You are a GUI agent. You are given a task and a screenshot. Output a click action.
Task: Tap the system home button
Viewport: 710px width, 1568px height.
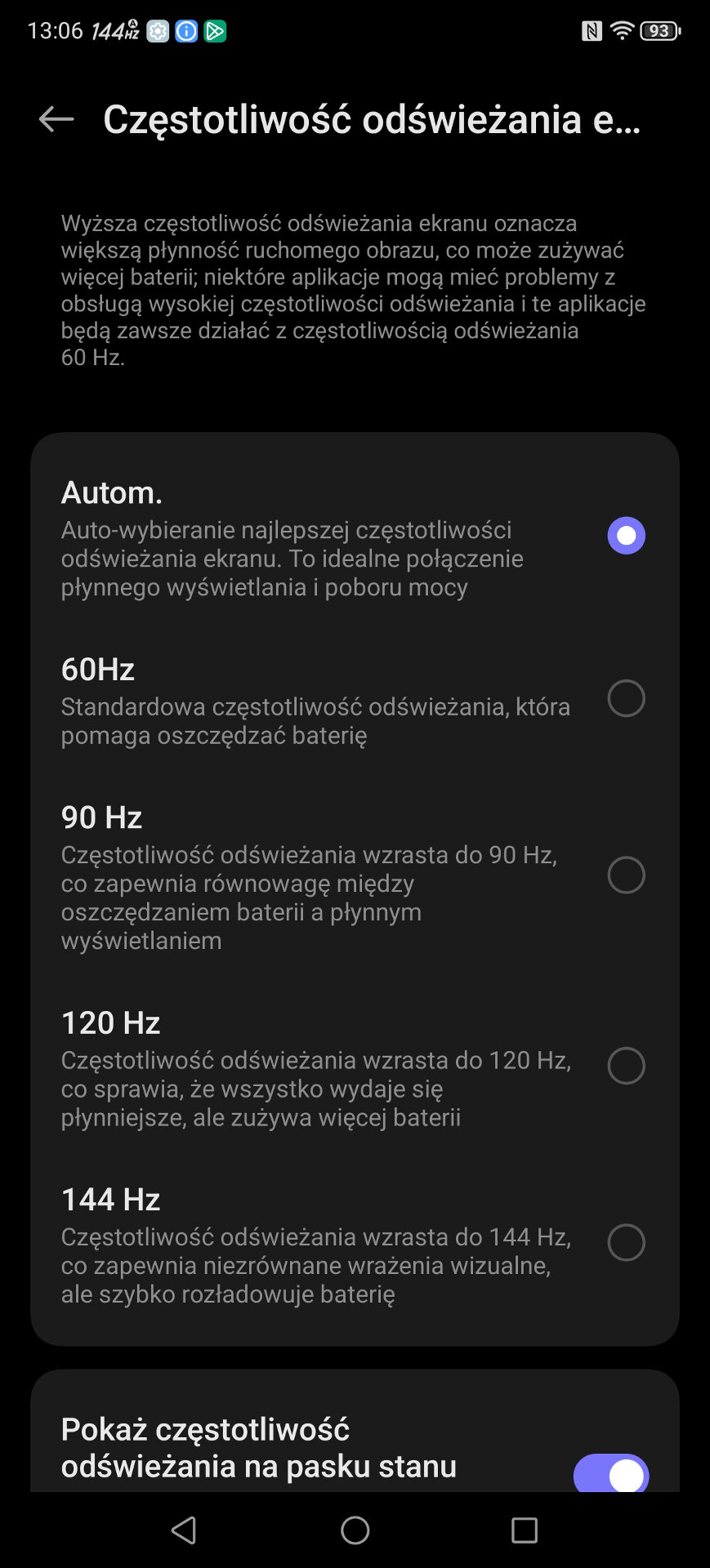point(355,1530)
